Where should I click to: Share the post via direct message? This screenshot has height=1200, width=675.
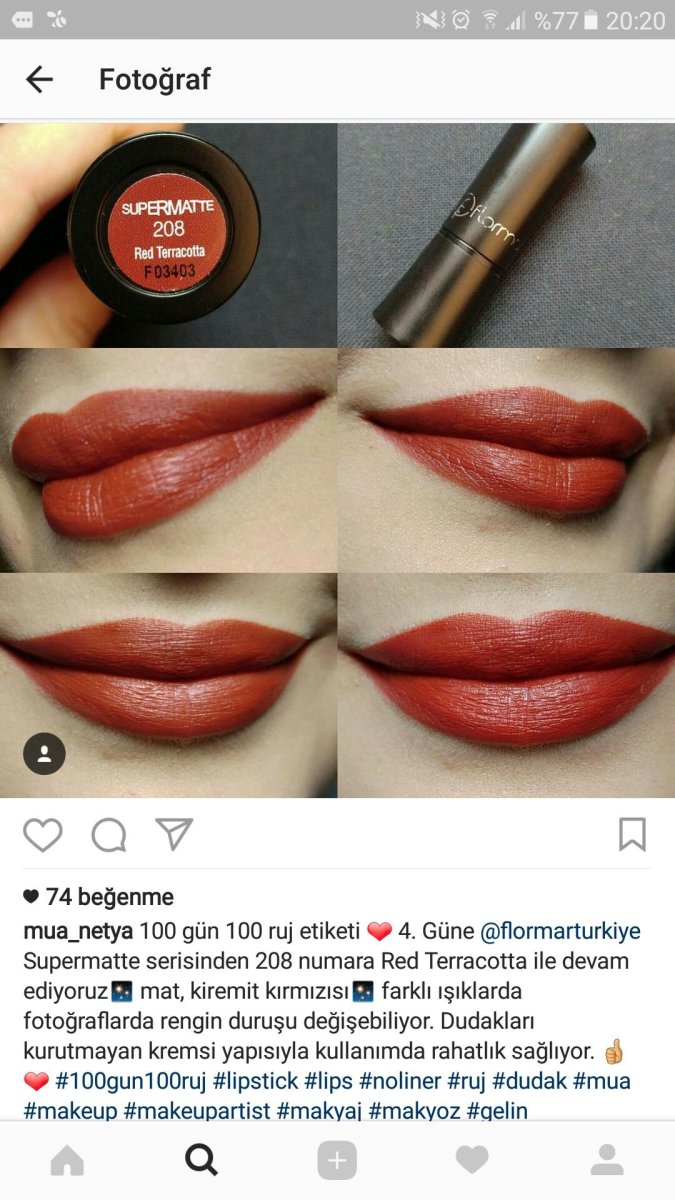pos(174,834)
